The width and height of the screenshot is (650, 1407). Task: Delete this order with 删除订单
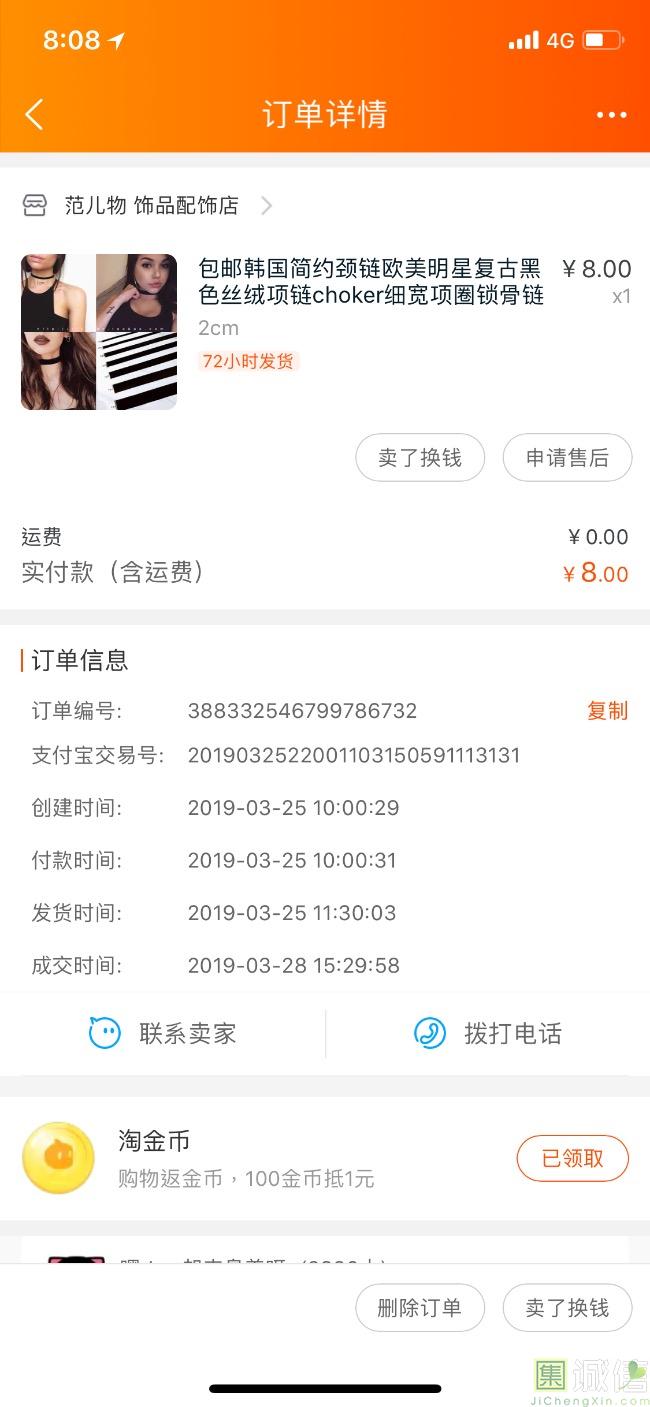tap(420, 1308)
